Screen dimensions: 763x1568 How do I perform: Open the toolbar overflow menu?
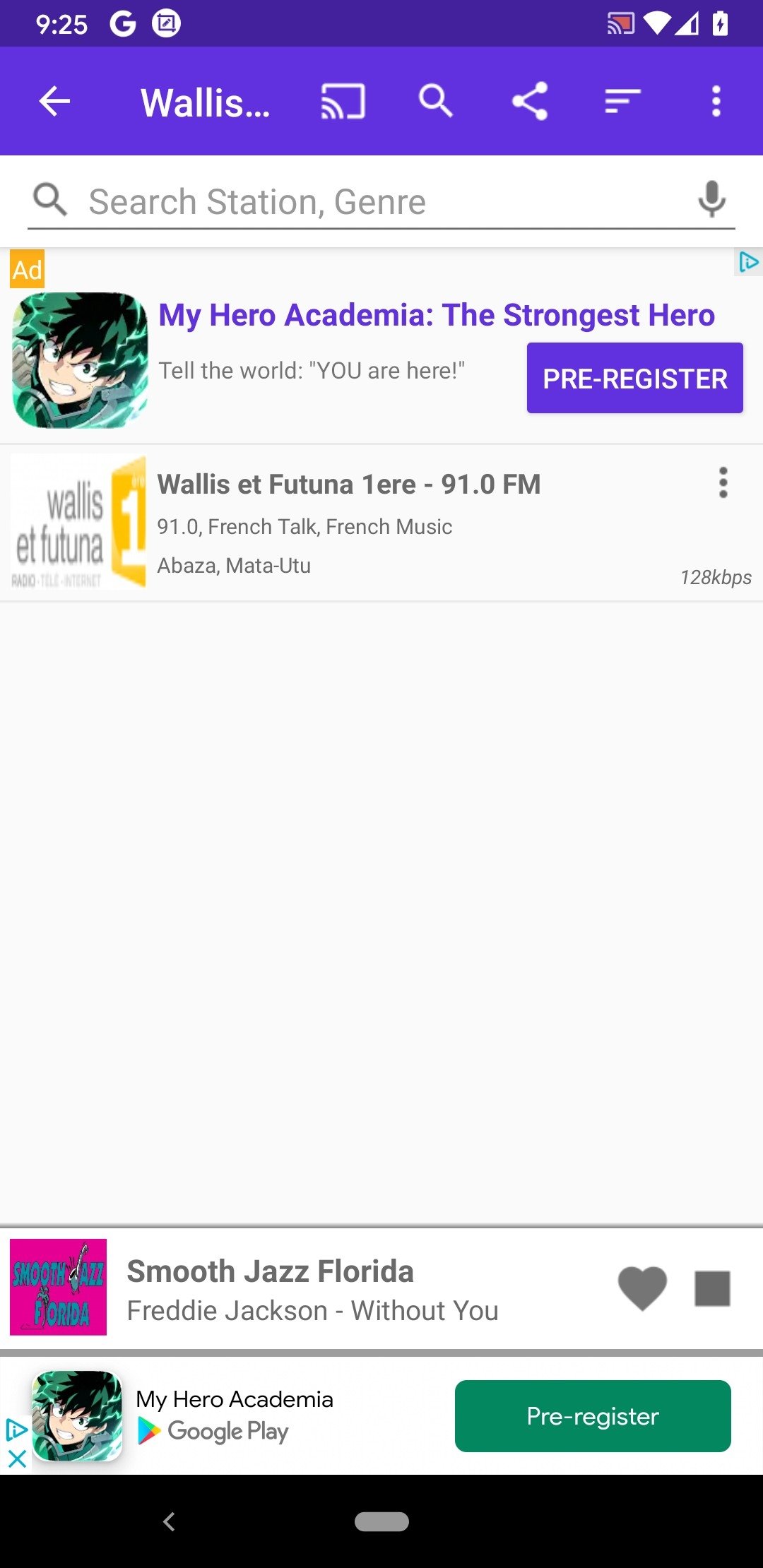coord(716,101)
